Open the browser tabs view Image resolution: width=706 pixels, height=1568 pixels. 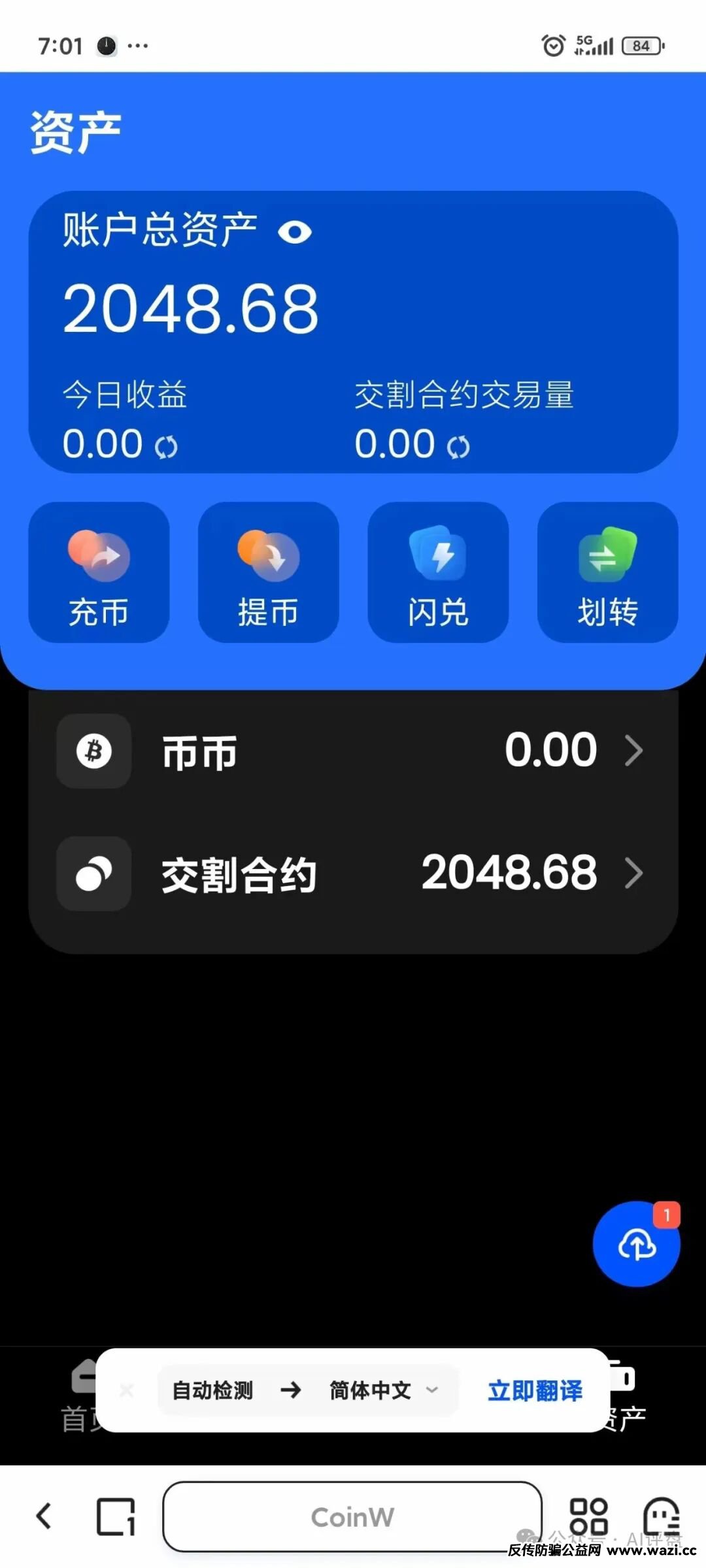(116, 1516)
